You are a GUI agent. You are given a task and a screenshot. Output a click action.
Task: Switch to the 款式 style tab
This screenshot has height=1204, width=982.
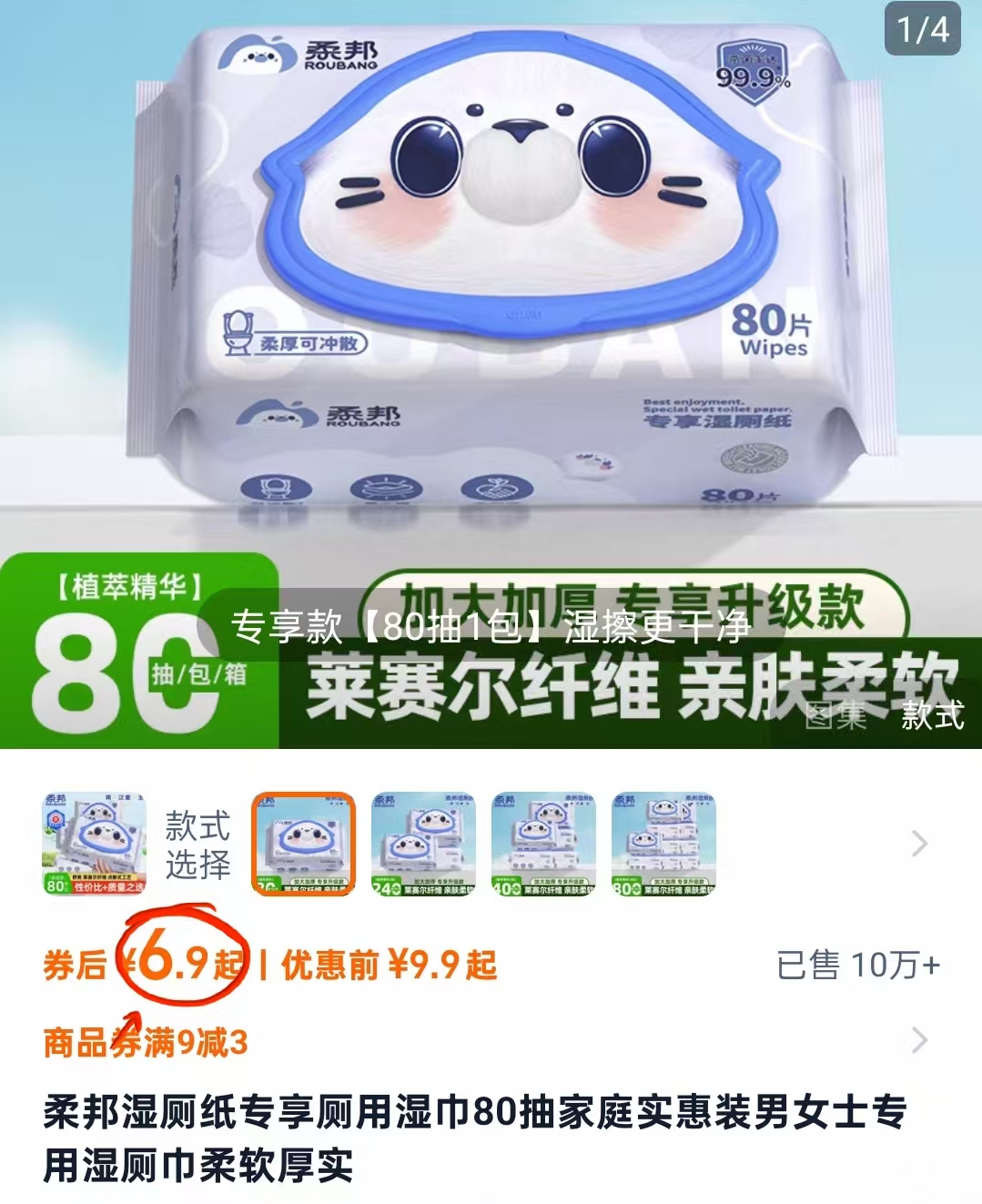932,716
